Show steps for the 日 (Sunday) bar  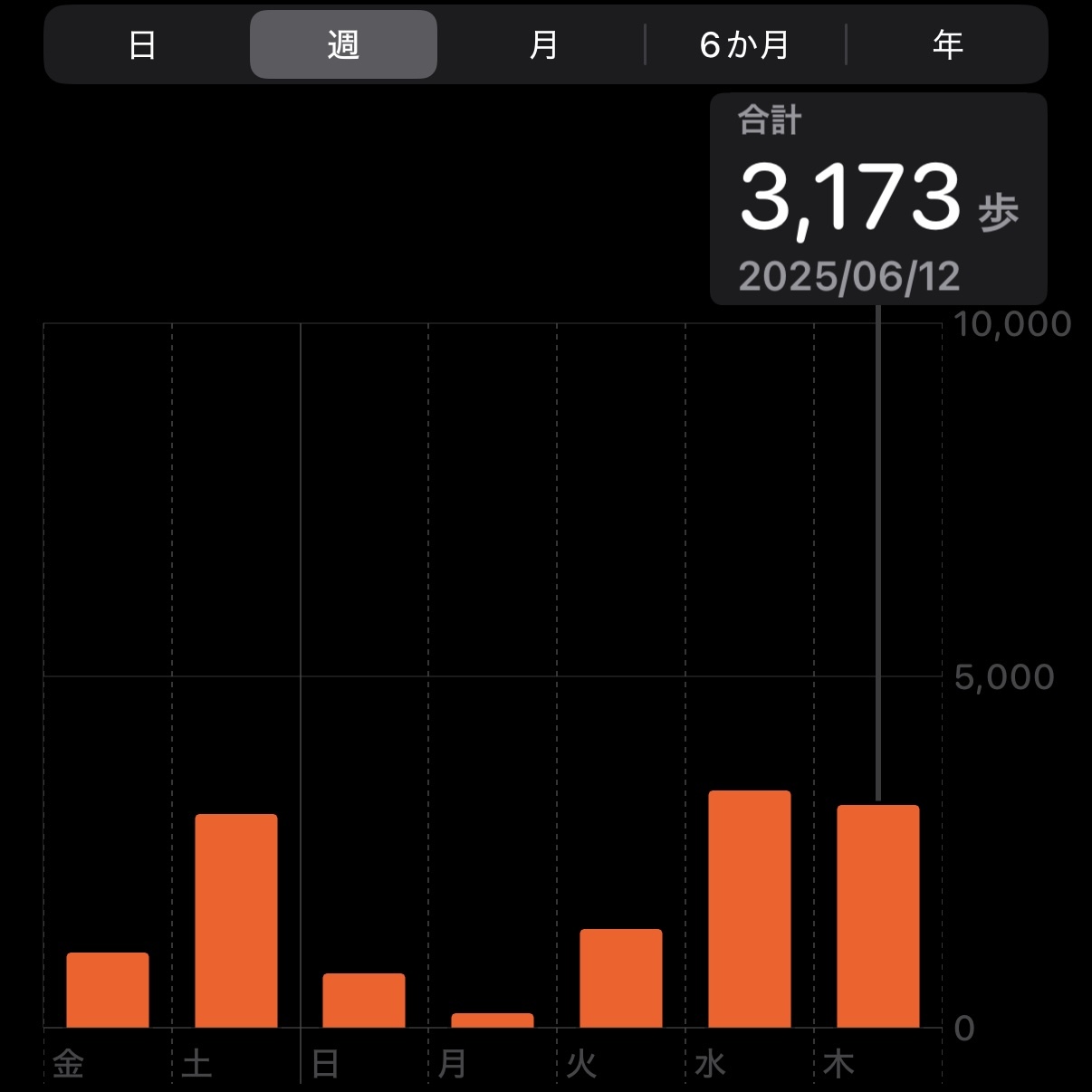pos(364,1001)
